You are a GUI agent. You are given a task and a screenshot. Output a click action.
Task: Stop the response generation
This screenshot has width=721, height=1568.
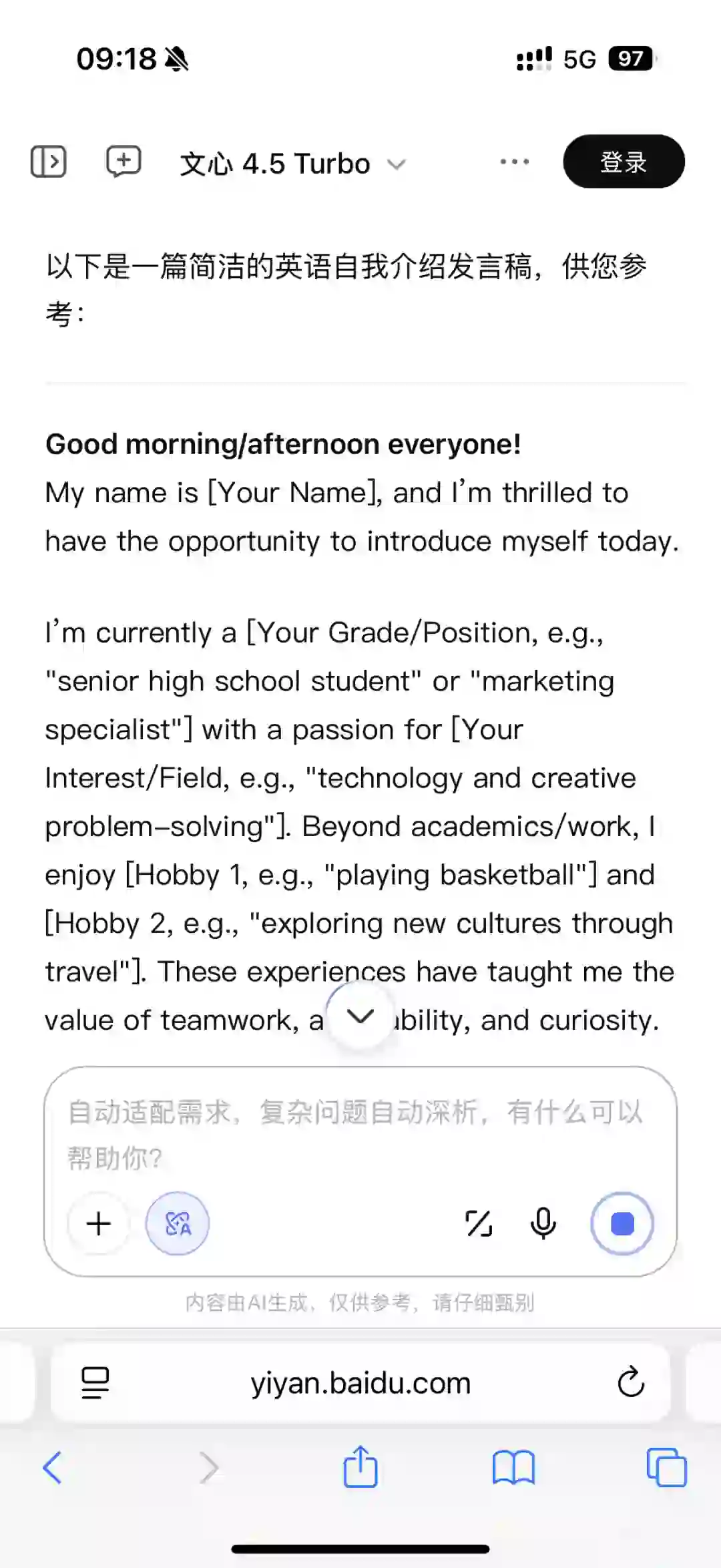point(622,1223)
